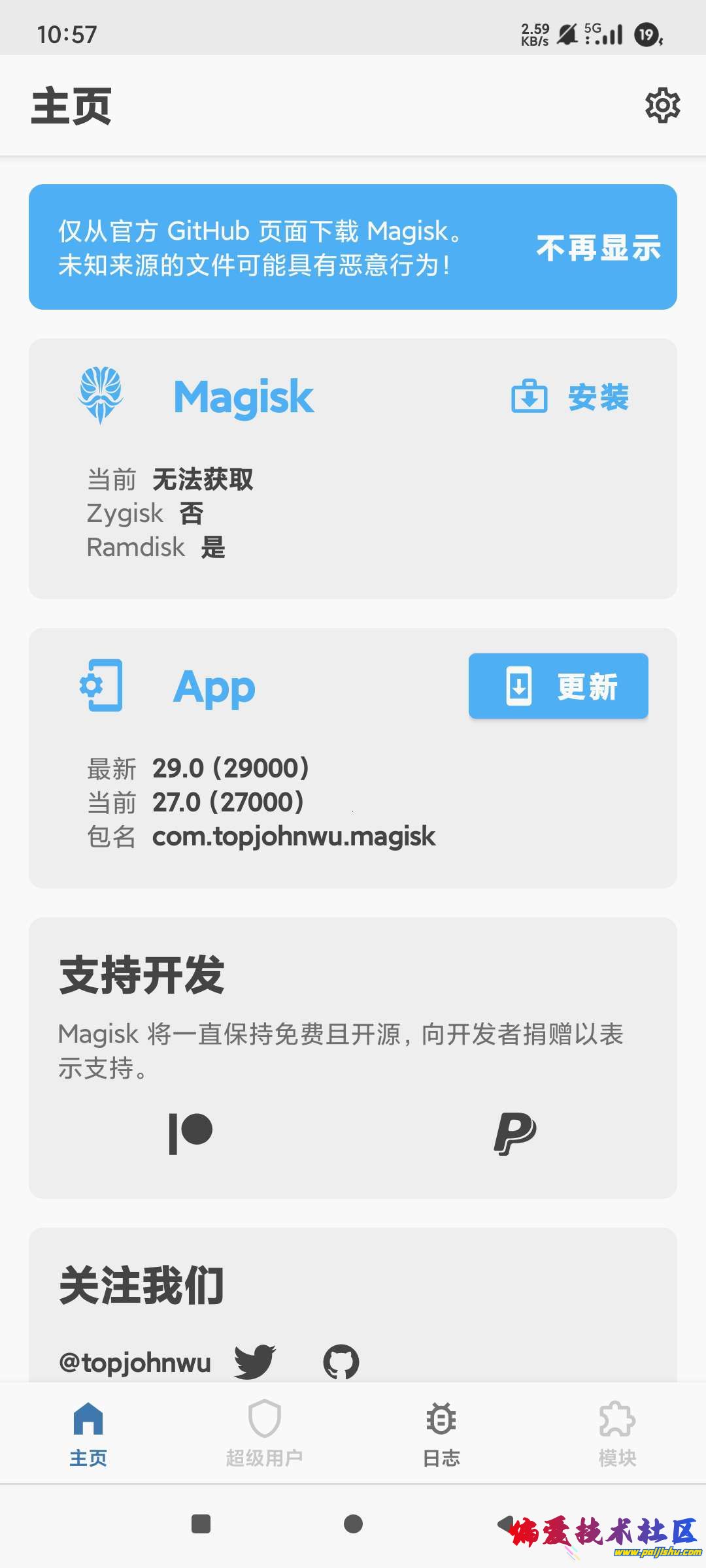Open the Patreon donation link
The image size is (706, 1568).
point(190,1133)
